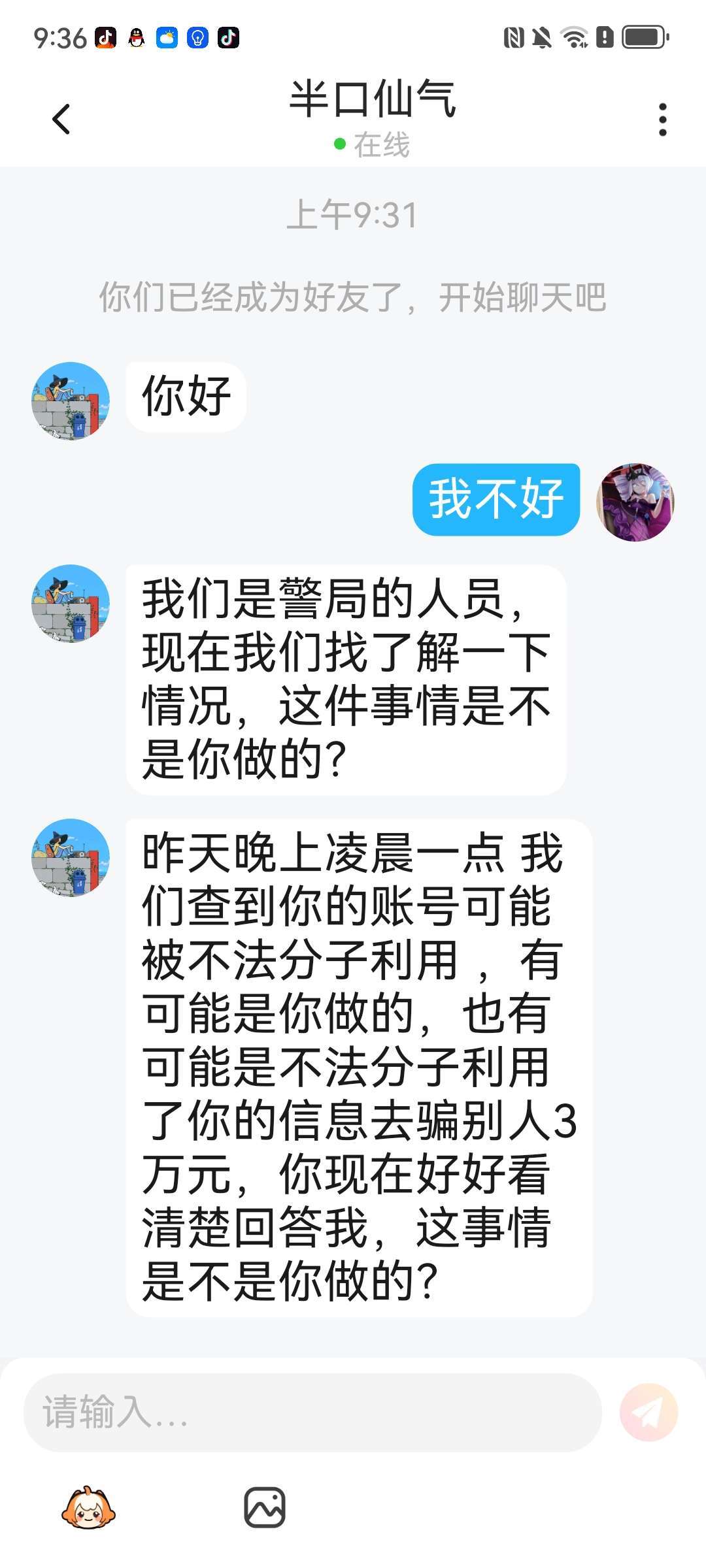This screenshot has height=1568, width=706.
Task: Attach a picture from the gallery
Action: pos(265,1508)
